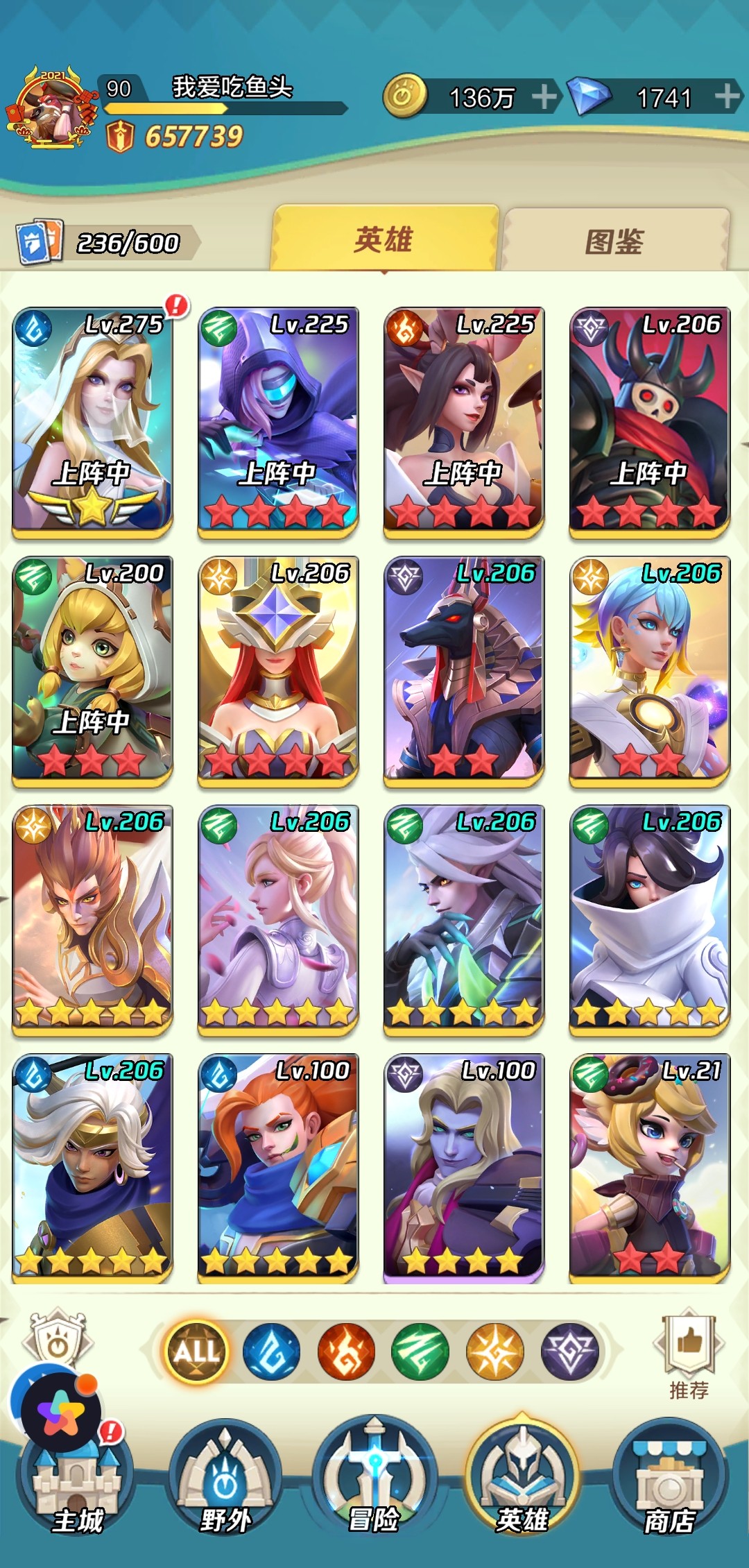Open the Lv.100 orange-haired hero card

(278, 1167)
